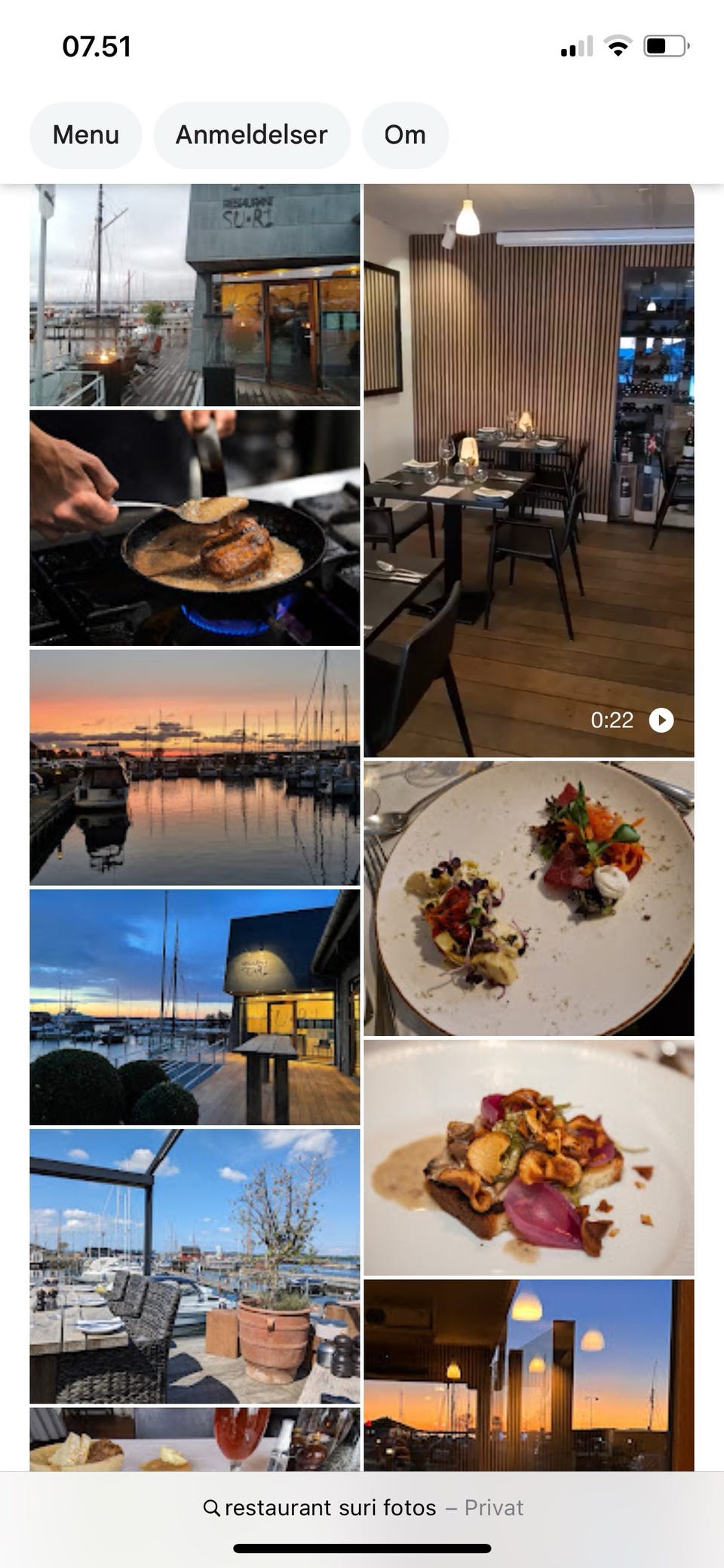
Task: View the sunset window lamps photo
Action: point(529,1374)
